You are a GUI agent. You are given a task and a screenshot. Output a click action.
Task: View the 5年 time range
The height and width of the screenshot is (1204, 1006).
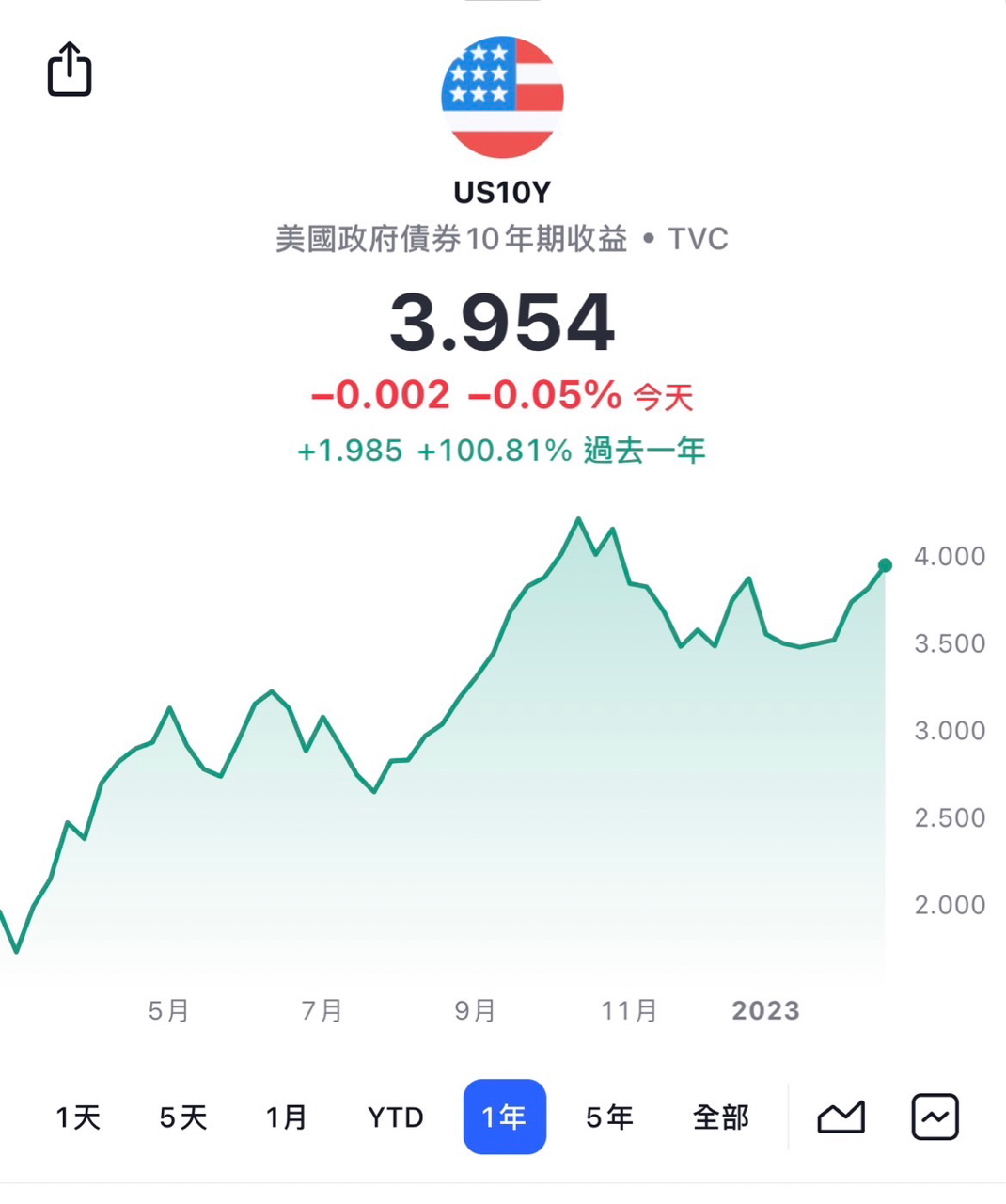[609, 1117]
